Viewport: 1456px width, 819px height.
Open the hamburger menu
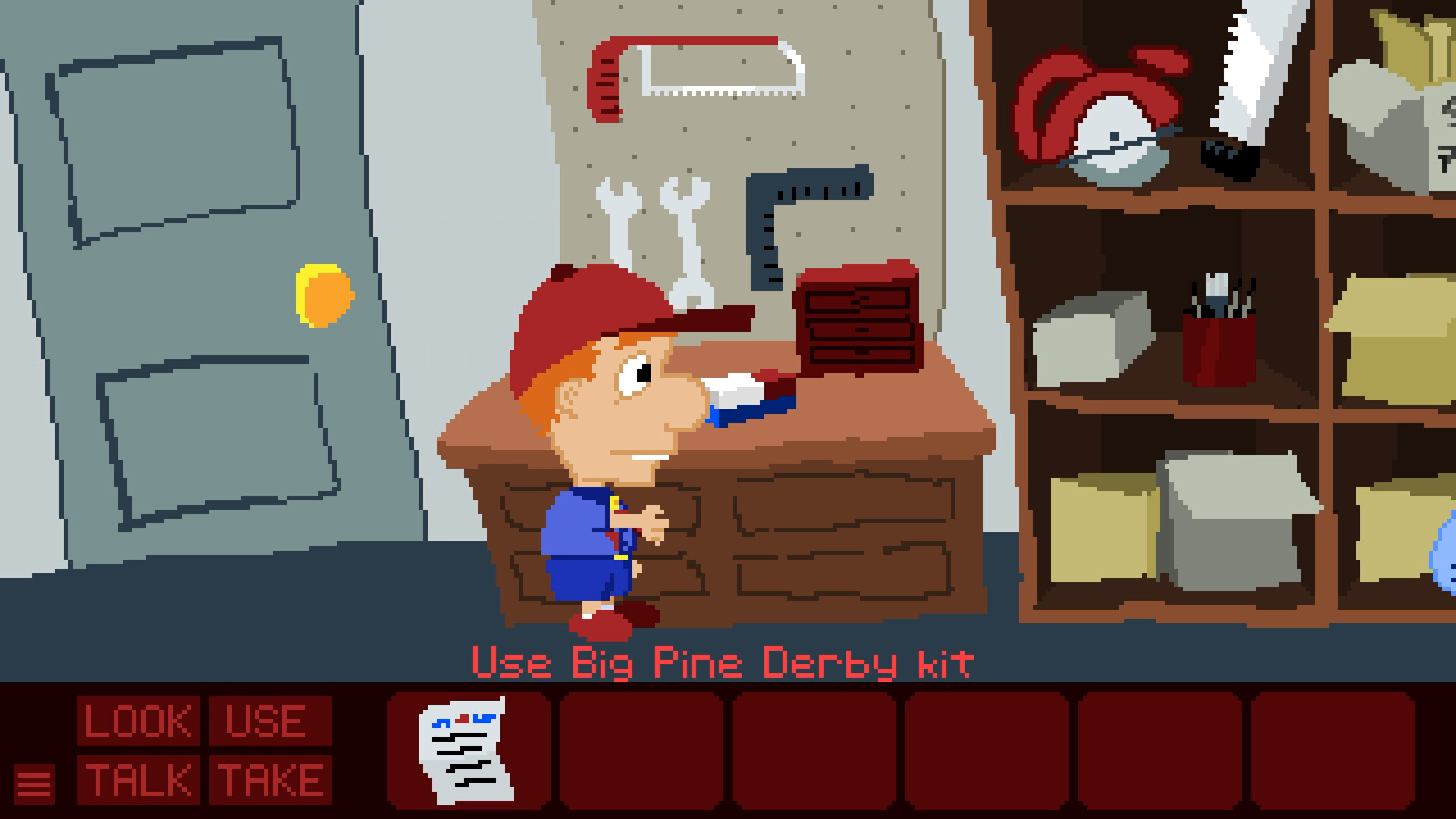(x=34, y=784)
